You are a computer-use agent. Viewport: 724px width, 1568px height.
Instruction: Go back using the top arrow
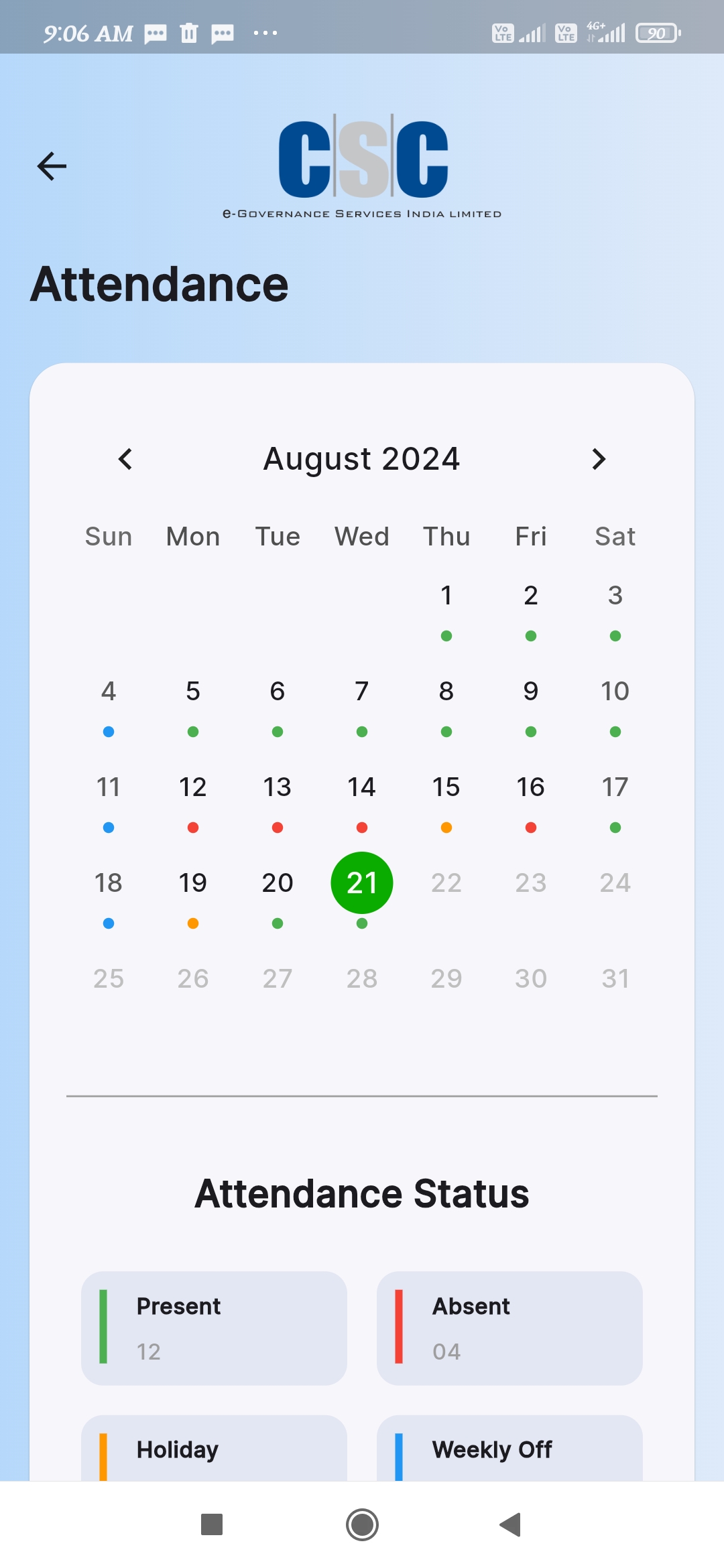click(x=52, y=166)
